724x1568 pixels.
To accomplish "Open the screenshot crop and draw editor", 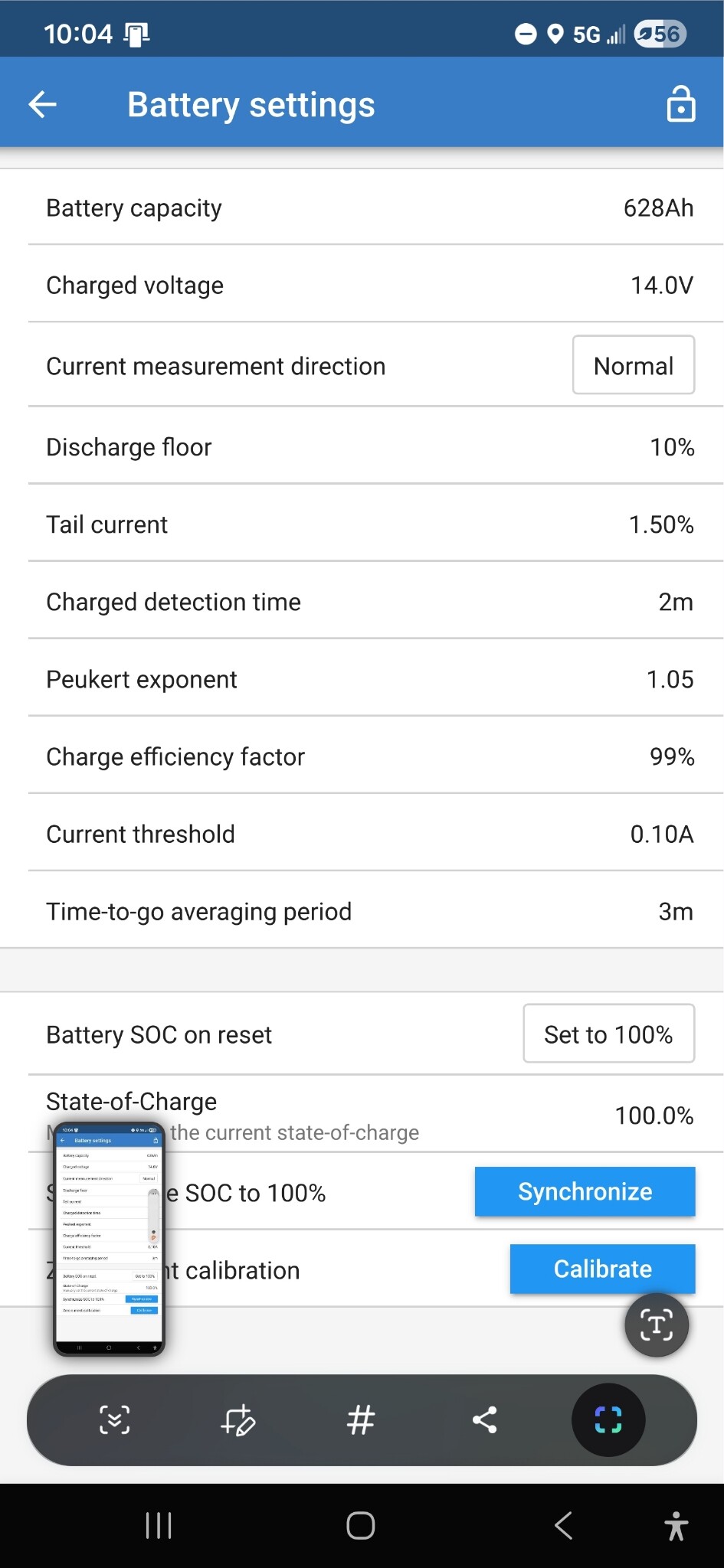I will [238, 1420].
